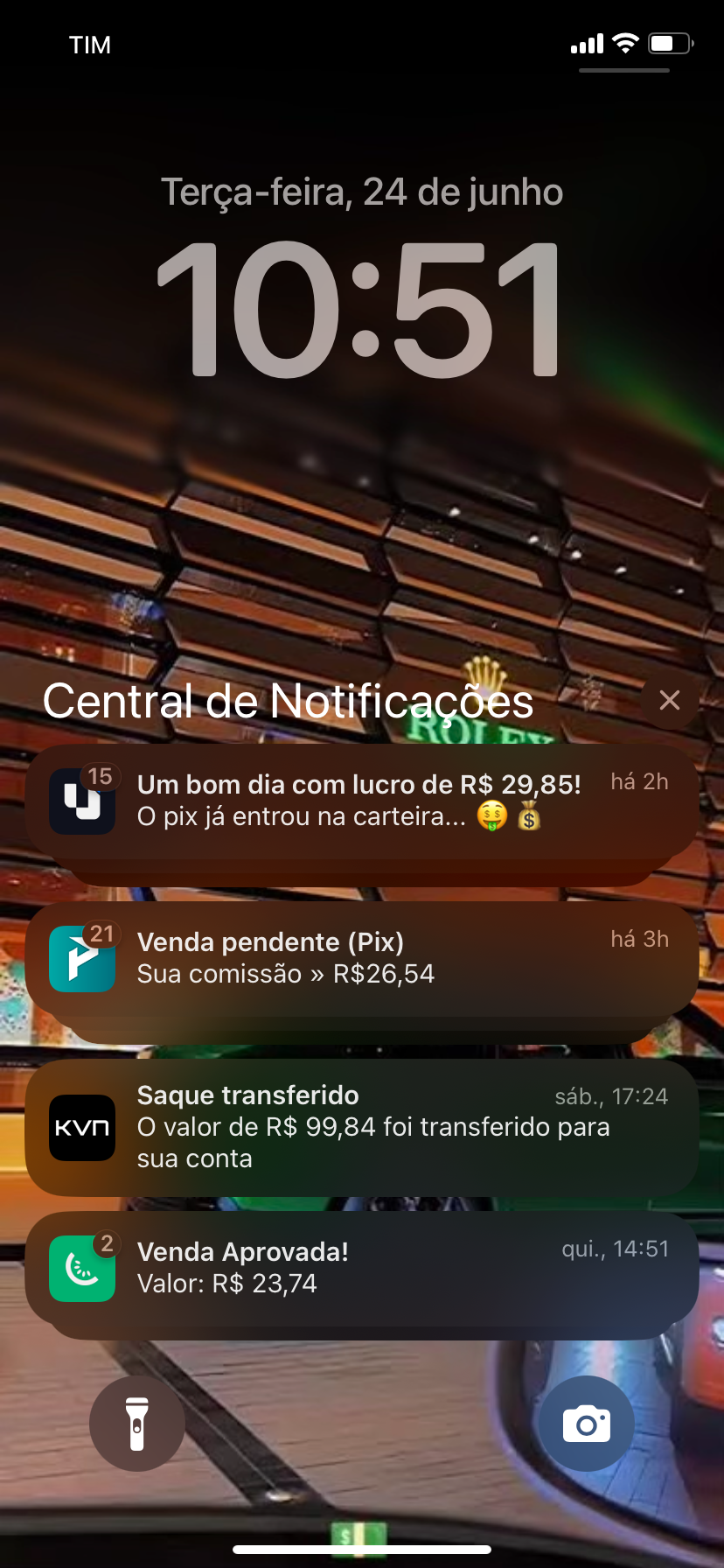The width and height of the screenshot is (724, 1568).
Task: Open the R$ 29,85 profit notification
Action: point(360,801)
